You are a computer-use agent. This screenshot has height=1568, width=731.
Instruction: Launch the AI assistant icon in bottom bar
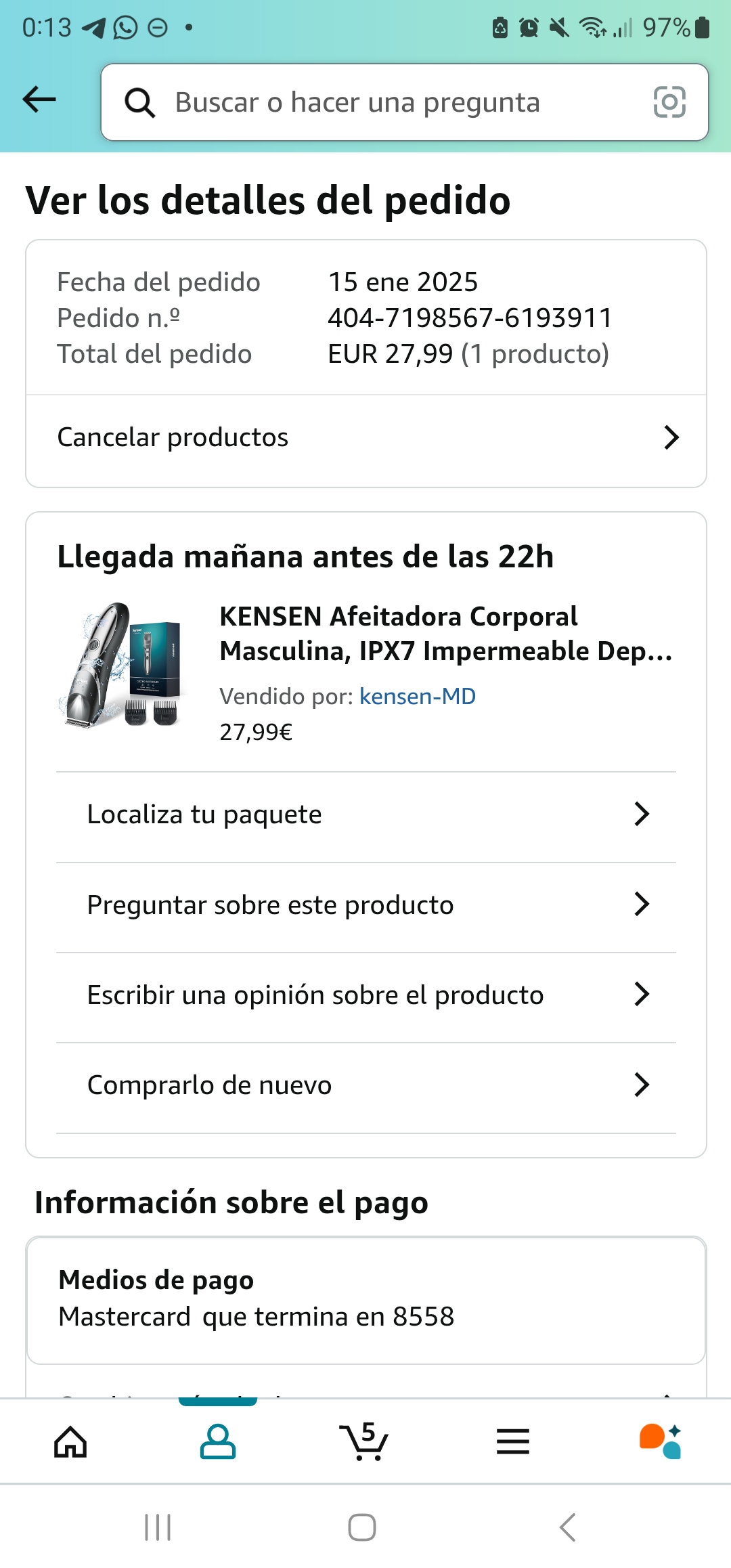coord(660,1441)
